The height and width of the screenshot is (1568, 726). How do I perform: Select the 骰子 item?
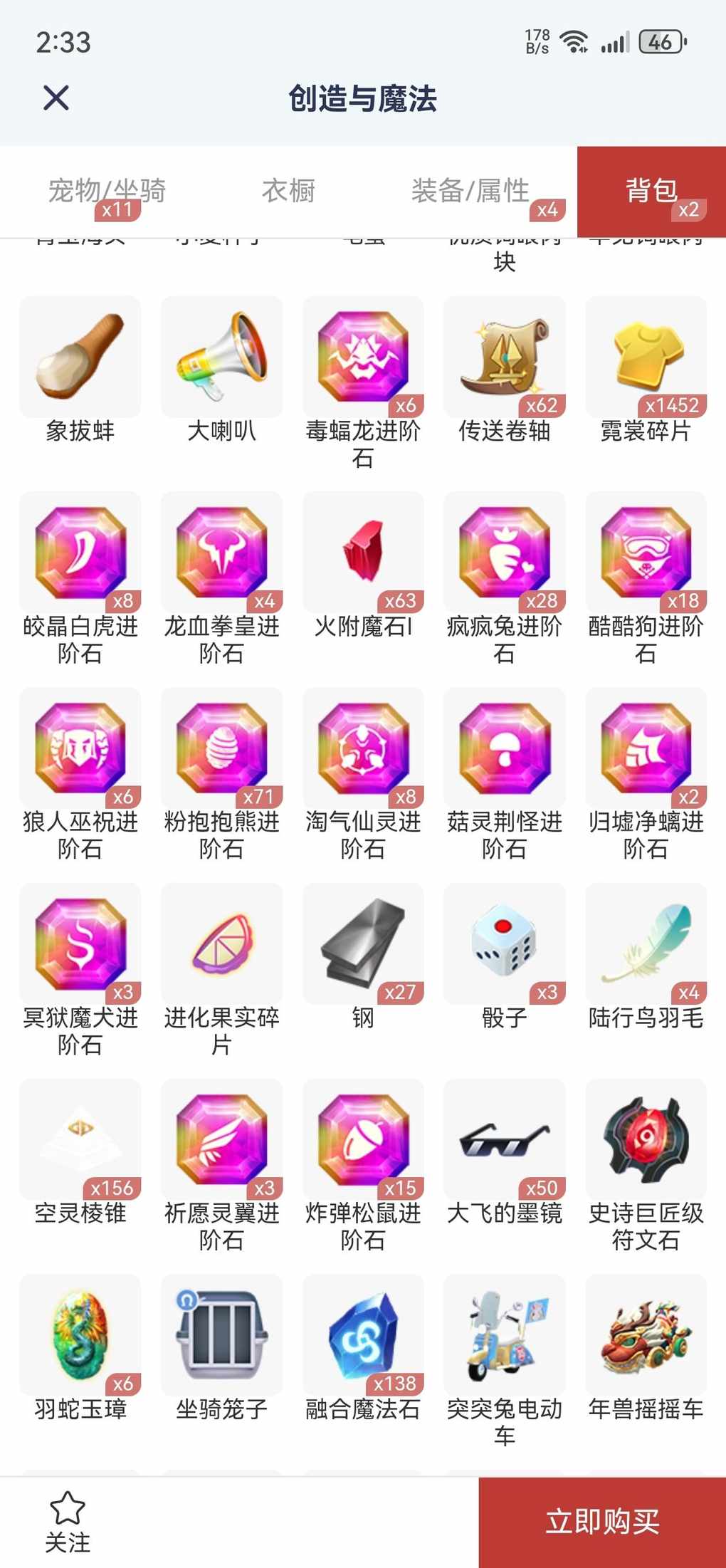(x=504, y=944)
